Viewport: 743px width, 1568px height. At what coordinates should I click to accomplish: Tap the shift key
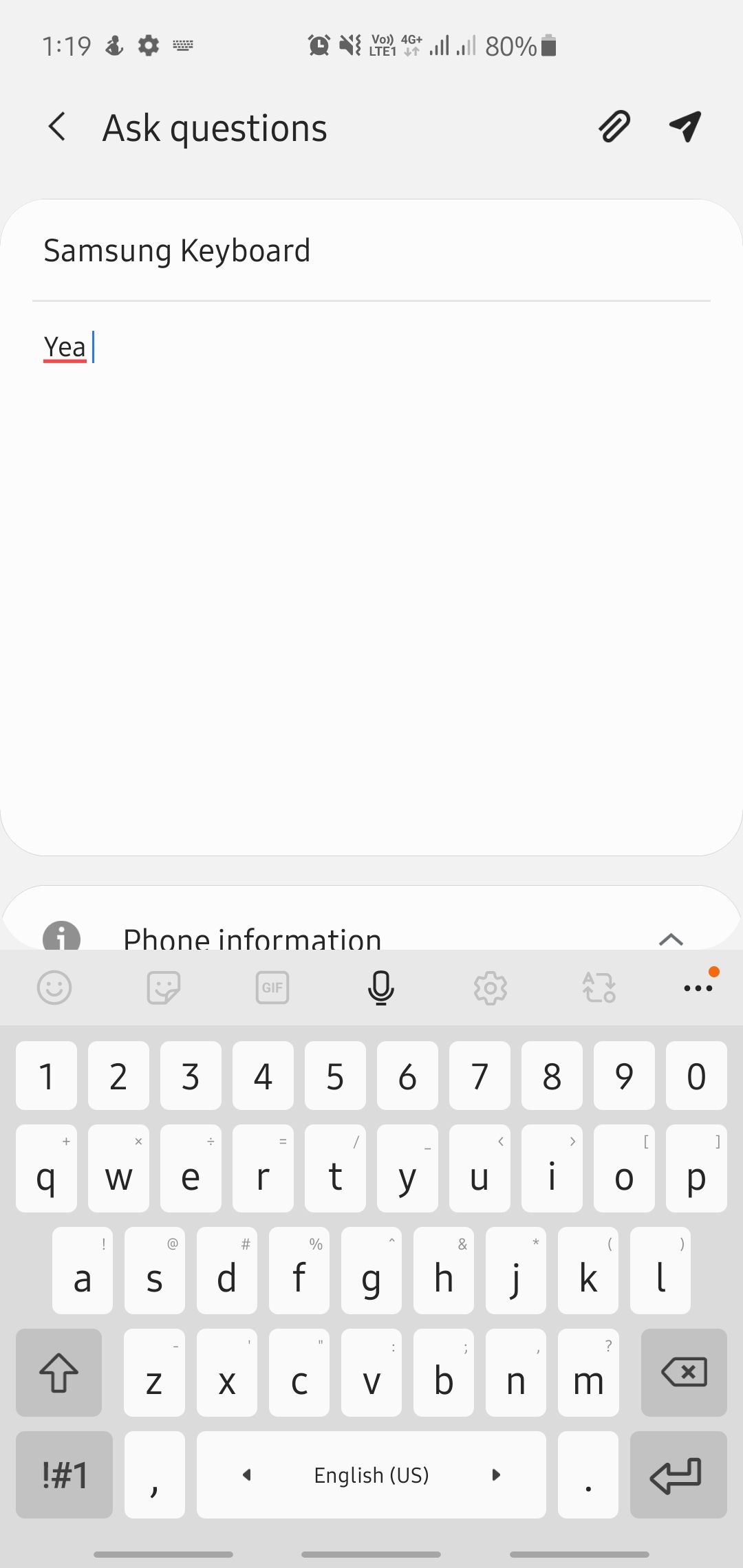click(x=59, y=1373)
